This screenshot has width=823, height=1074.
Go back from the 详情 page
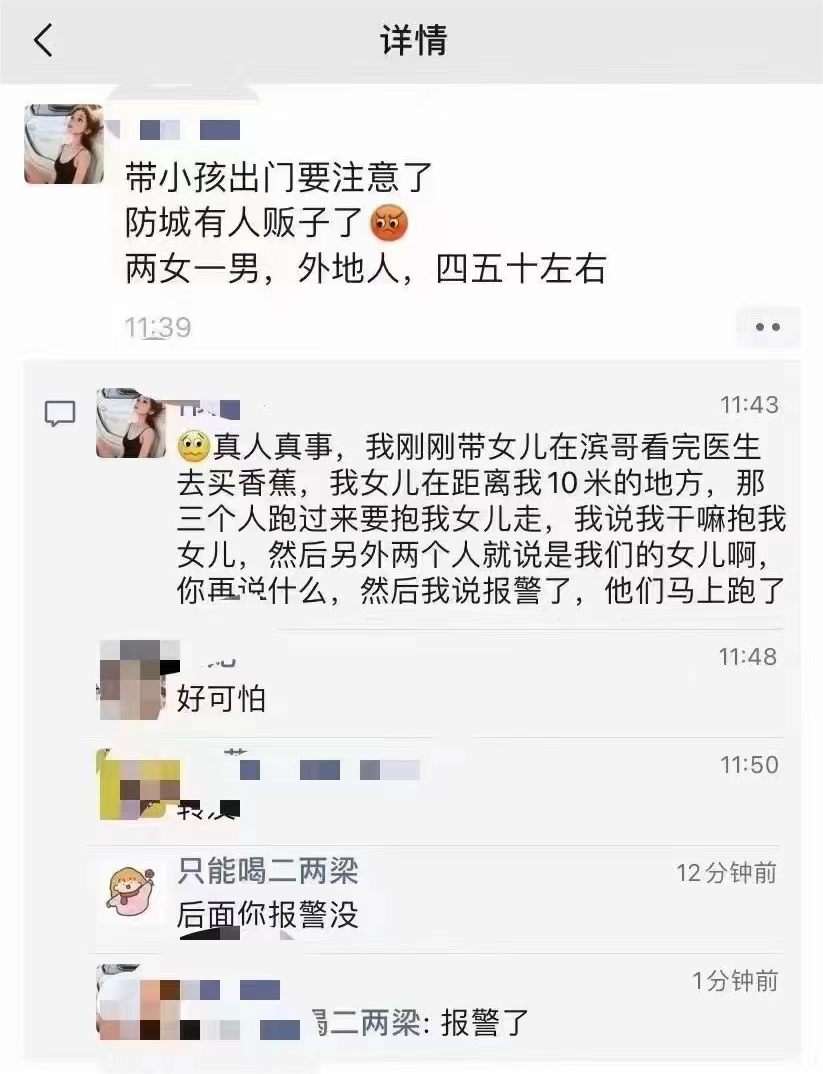[43, 41]
